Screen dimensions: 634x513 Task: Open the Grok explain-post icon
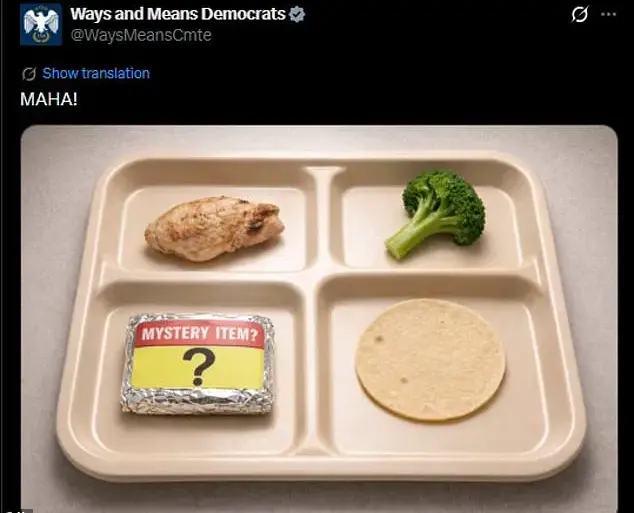[579, 15]
